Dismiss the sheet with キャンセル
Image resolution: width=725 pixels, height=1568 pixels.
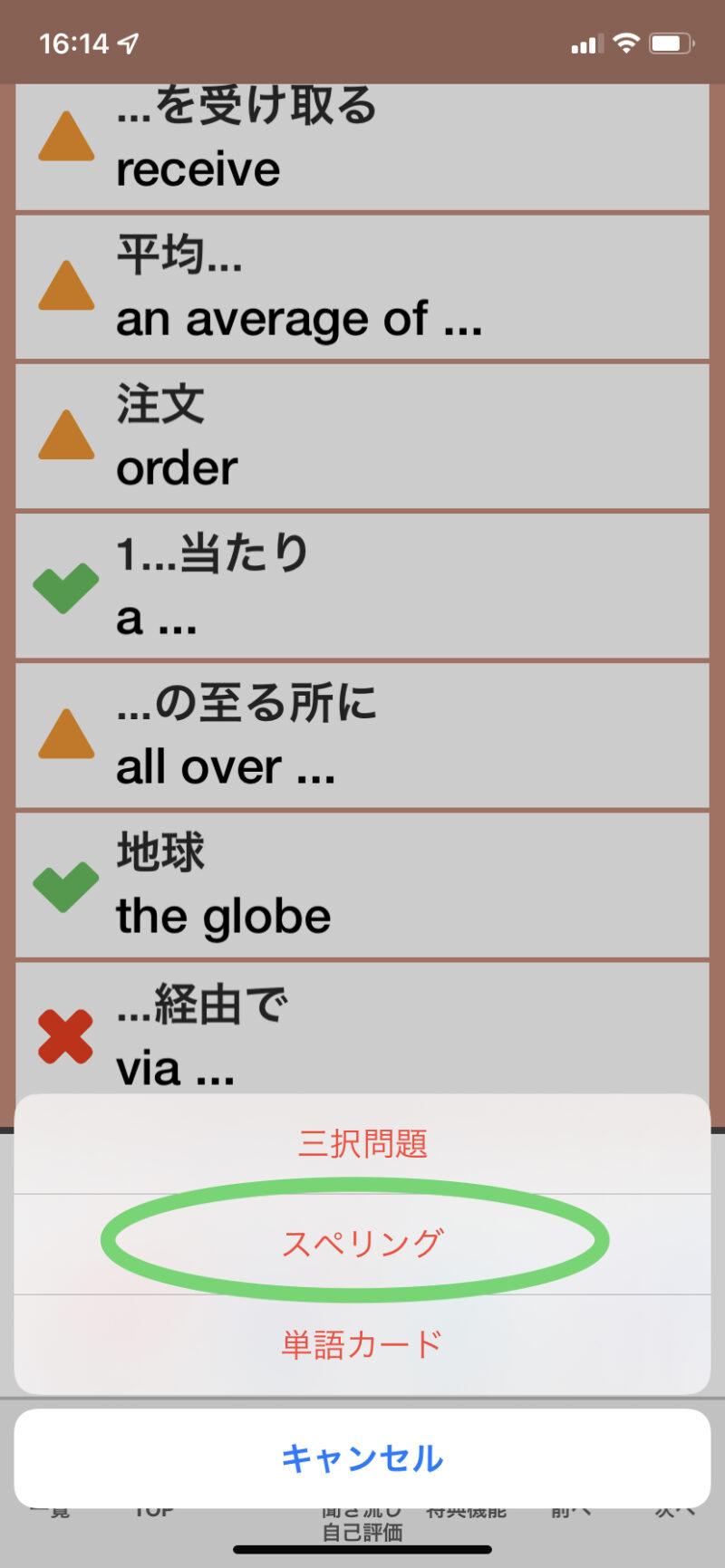[362, 1457]
